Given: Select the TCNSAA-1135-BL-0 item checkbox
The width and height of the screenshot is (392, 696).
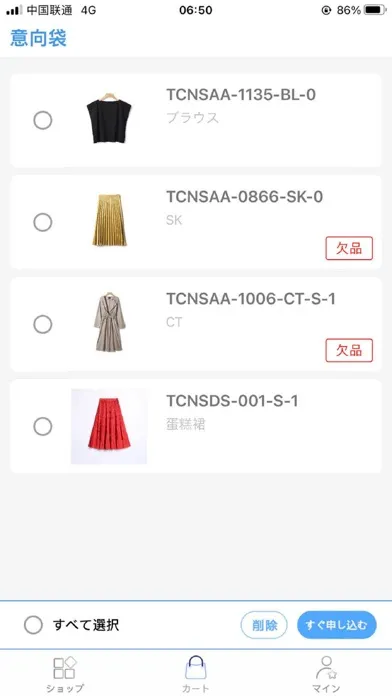Looking at the screenshot, I should click(43, 120).
